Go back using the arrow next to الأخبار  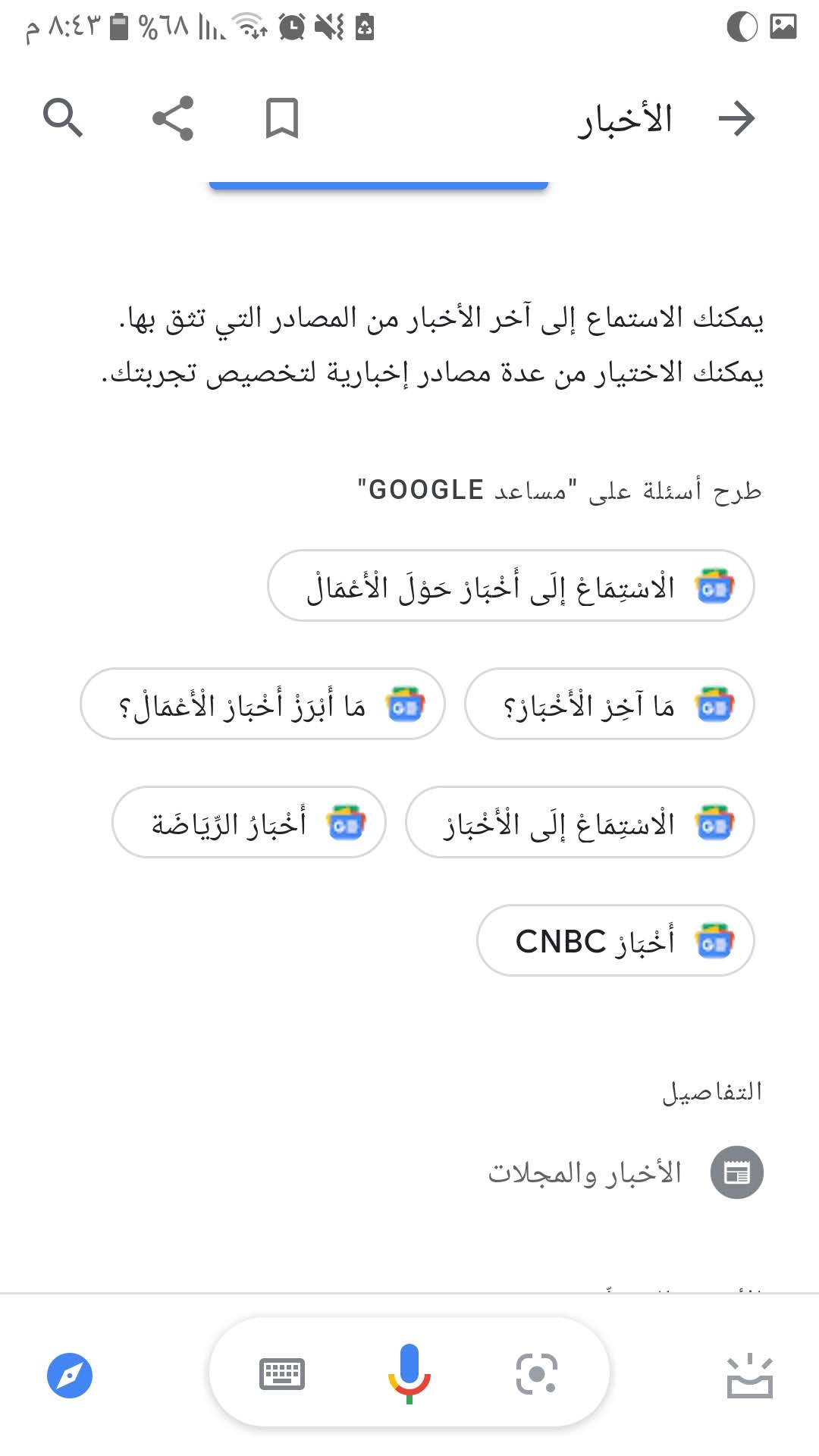(x=736, y=118)
